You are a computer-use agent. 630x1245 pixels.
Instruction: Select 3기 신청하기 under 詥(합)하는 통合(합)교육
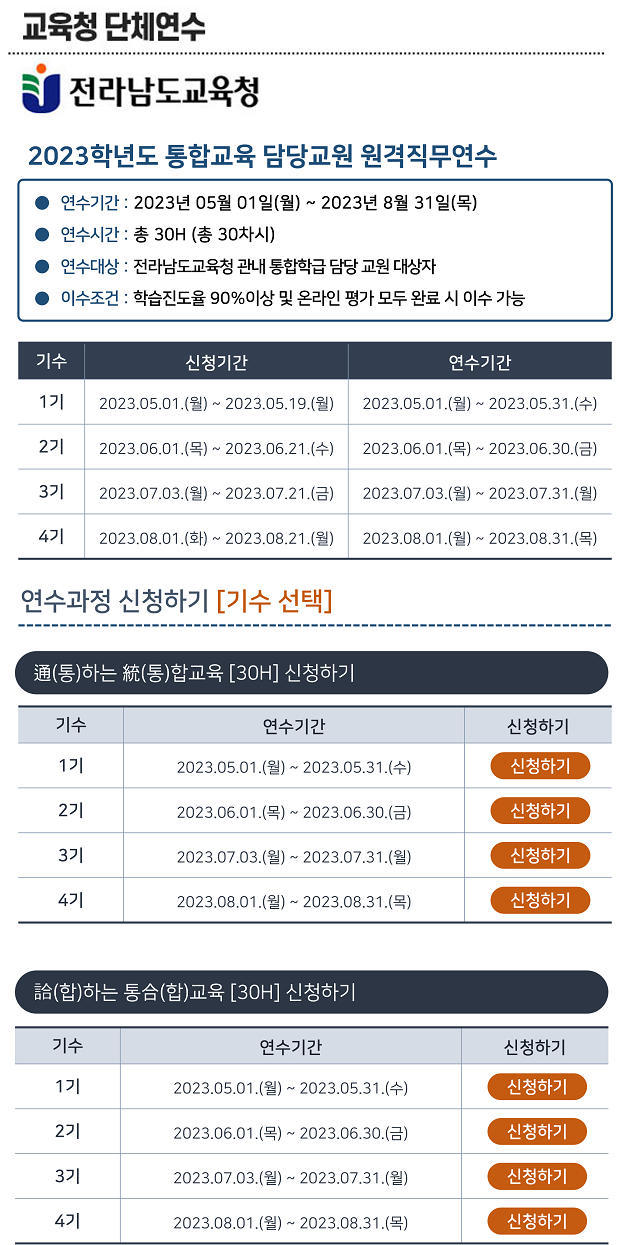click(537, 1177)
